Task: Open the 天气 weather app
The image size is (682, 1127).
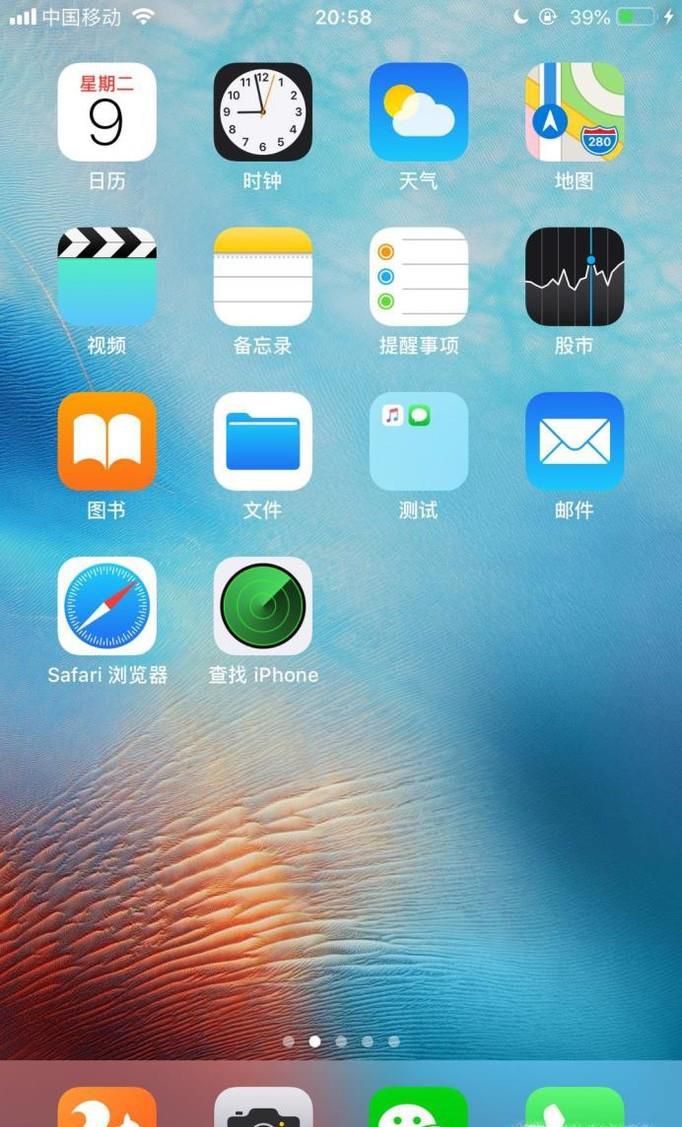Action: click(x=419, y=112)
